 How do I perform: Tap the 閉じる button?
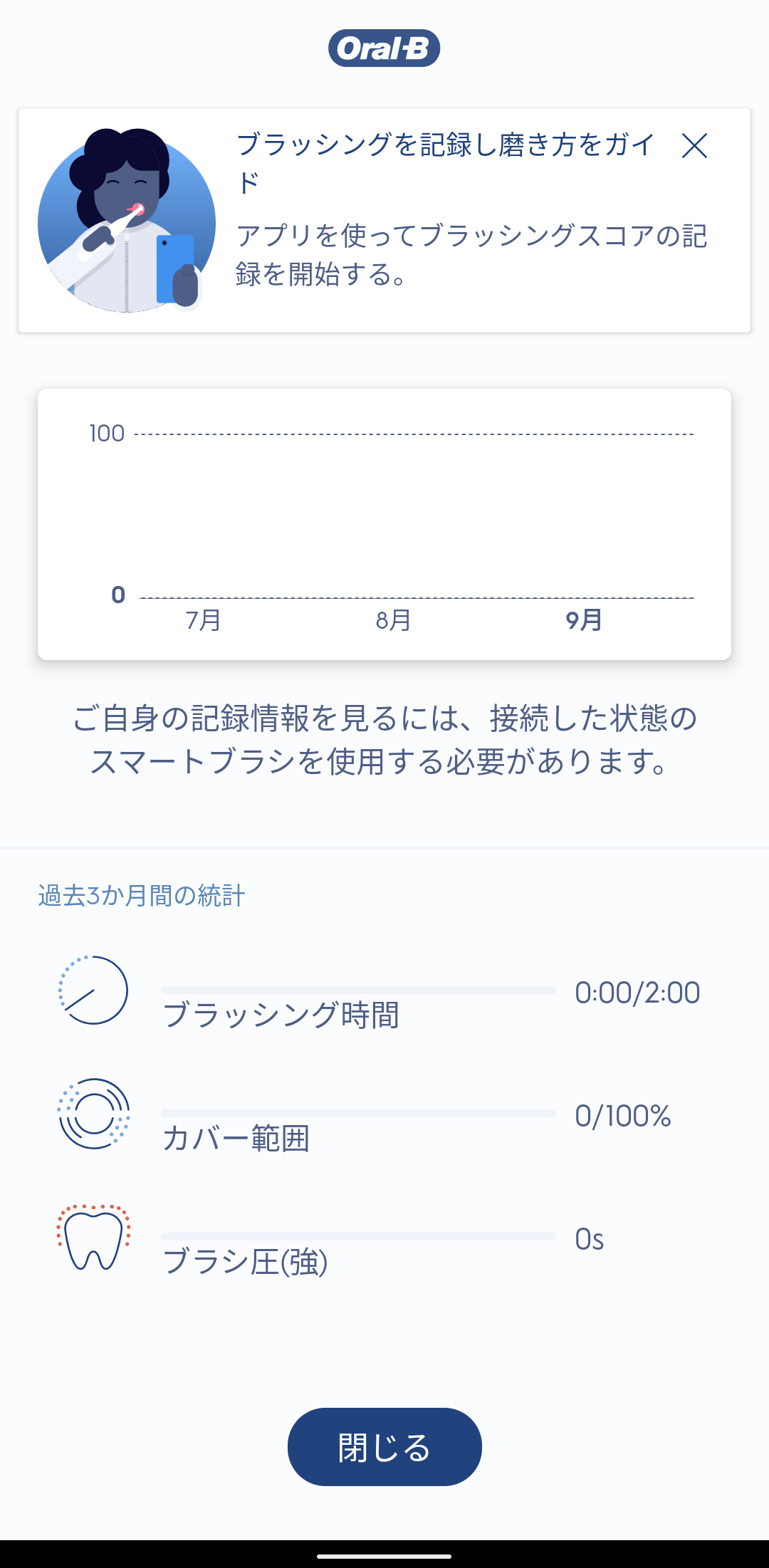[x=384, y=1446]
